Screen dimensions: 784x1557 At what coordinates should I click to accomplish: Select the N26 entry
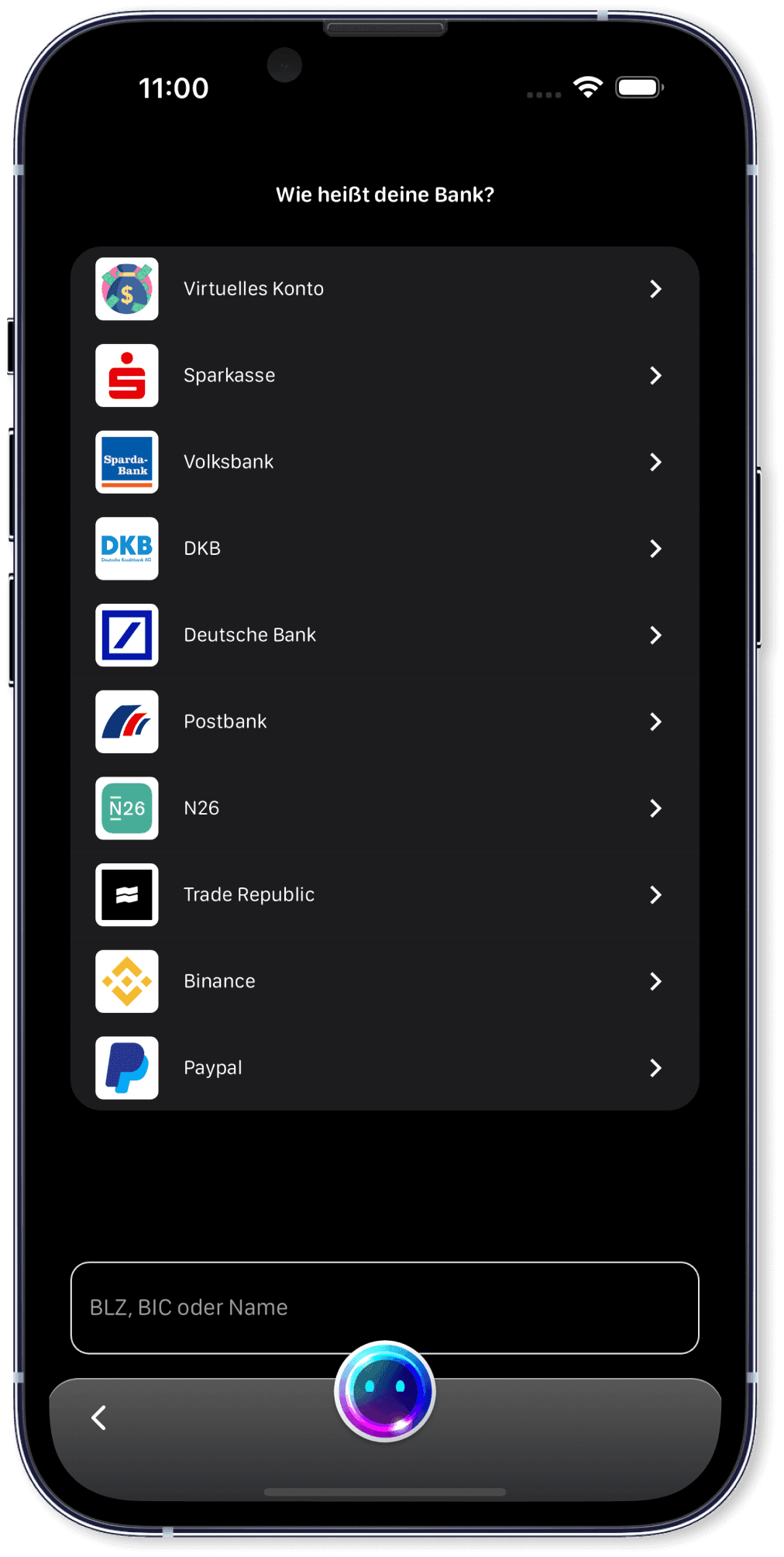[x=384, y=808]
